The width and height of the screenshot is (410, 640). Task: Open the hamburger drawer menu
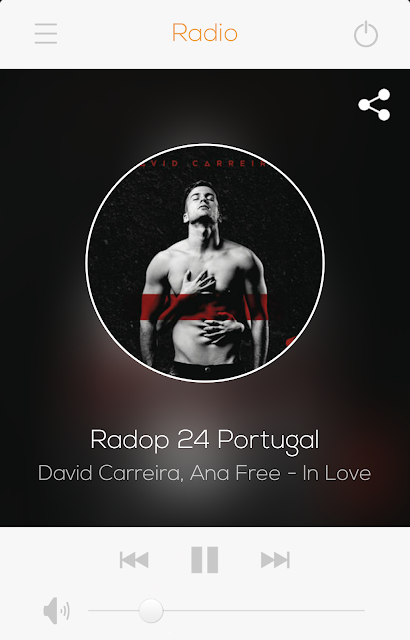pyautogui.click(x=46, y=33)
